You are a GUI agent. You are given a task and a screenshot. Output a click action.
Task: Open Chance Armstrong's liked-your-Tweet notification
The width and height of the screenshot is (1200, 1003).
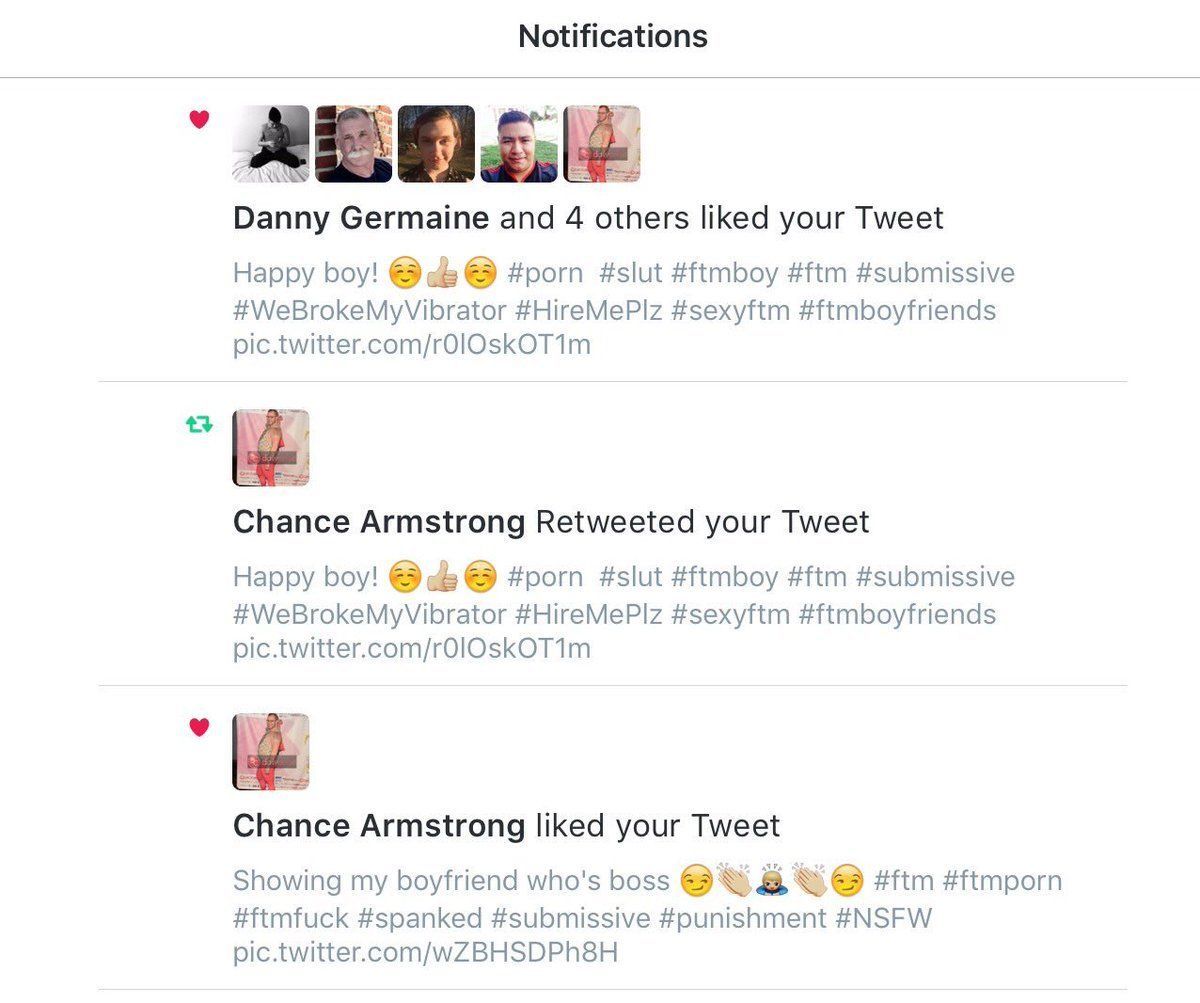[x=506, y=826]
